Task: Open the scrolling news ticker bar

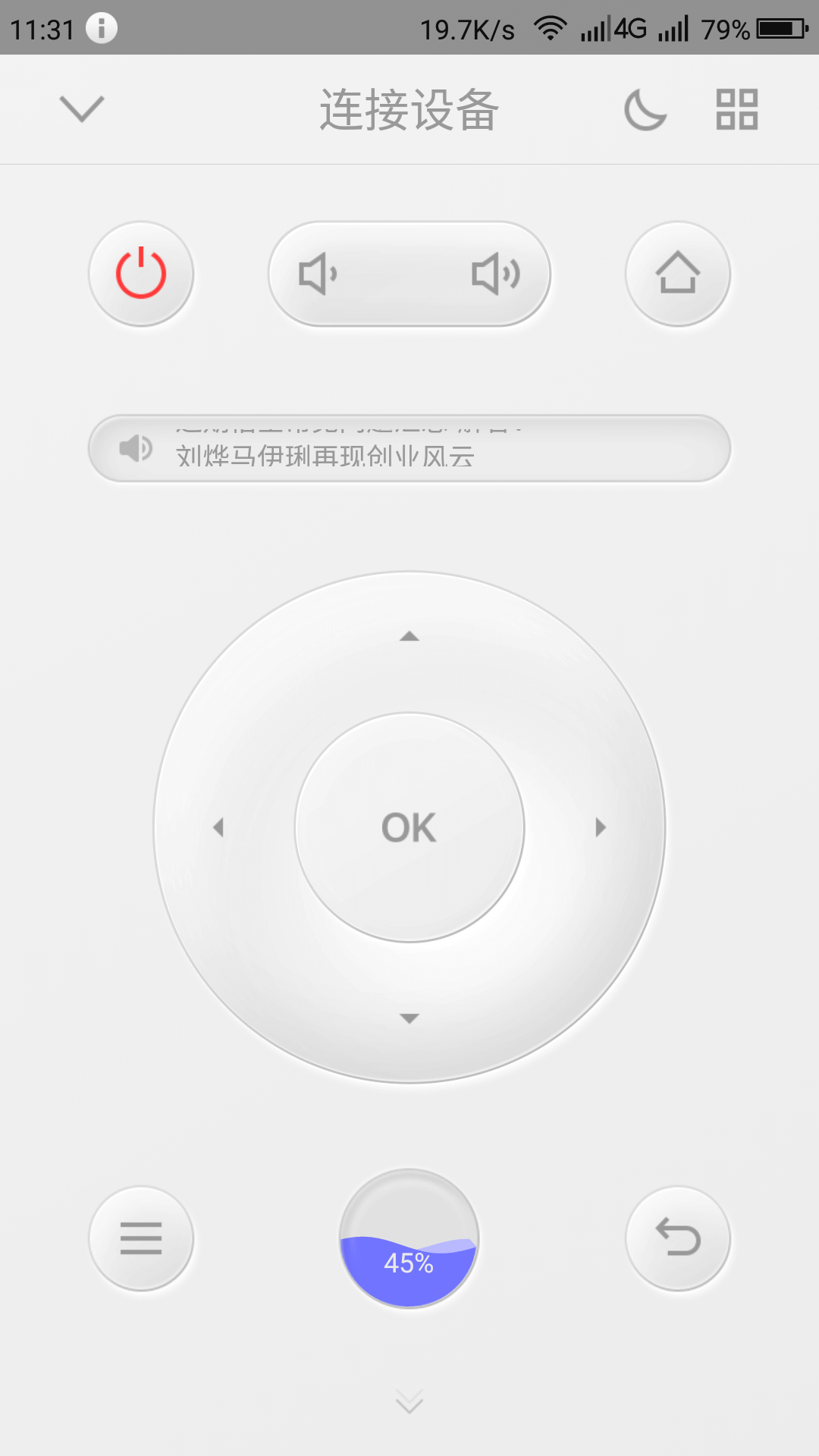Action: 409,448
